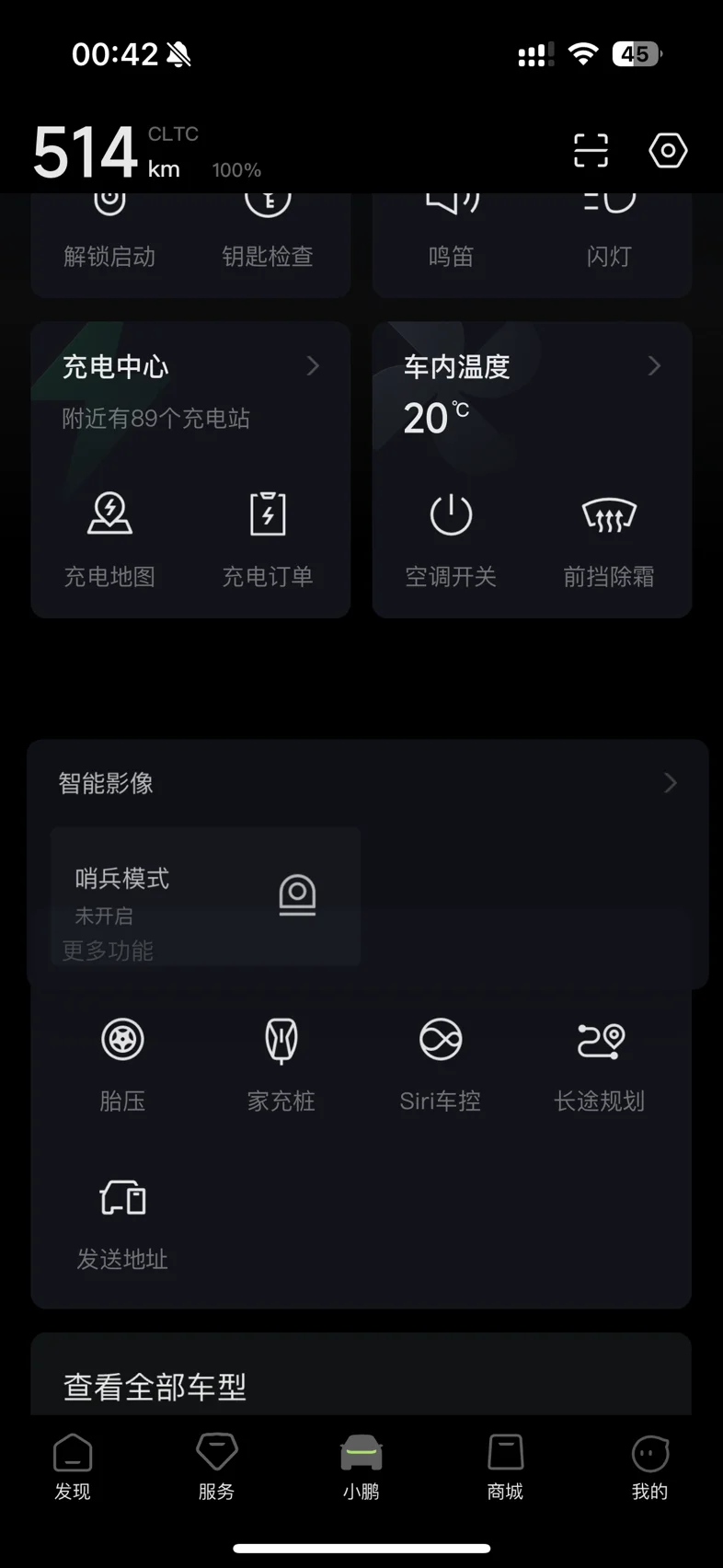Open Siri车控 car control
The width and height of the screenshot is (723, 1568).
[441, 1065]
